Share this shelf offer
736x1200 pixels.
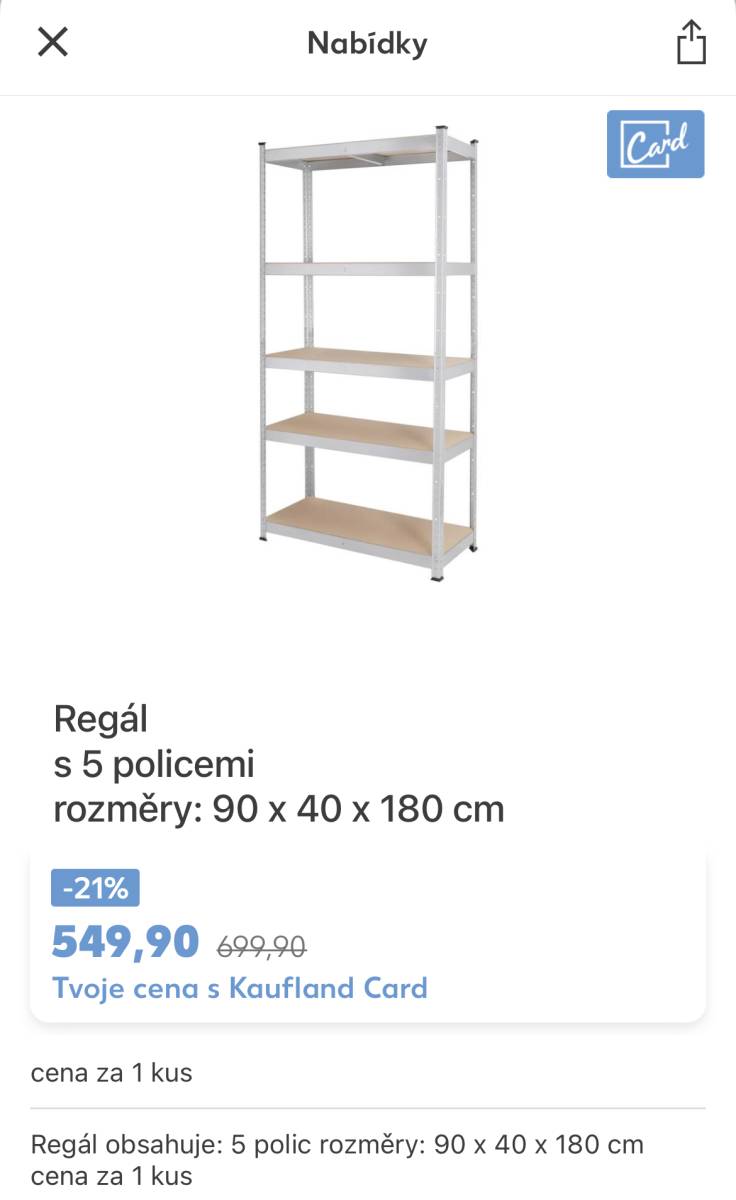[691, 42]
